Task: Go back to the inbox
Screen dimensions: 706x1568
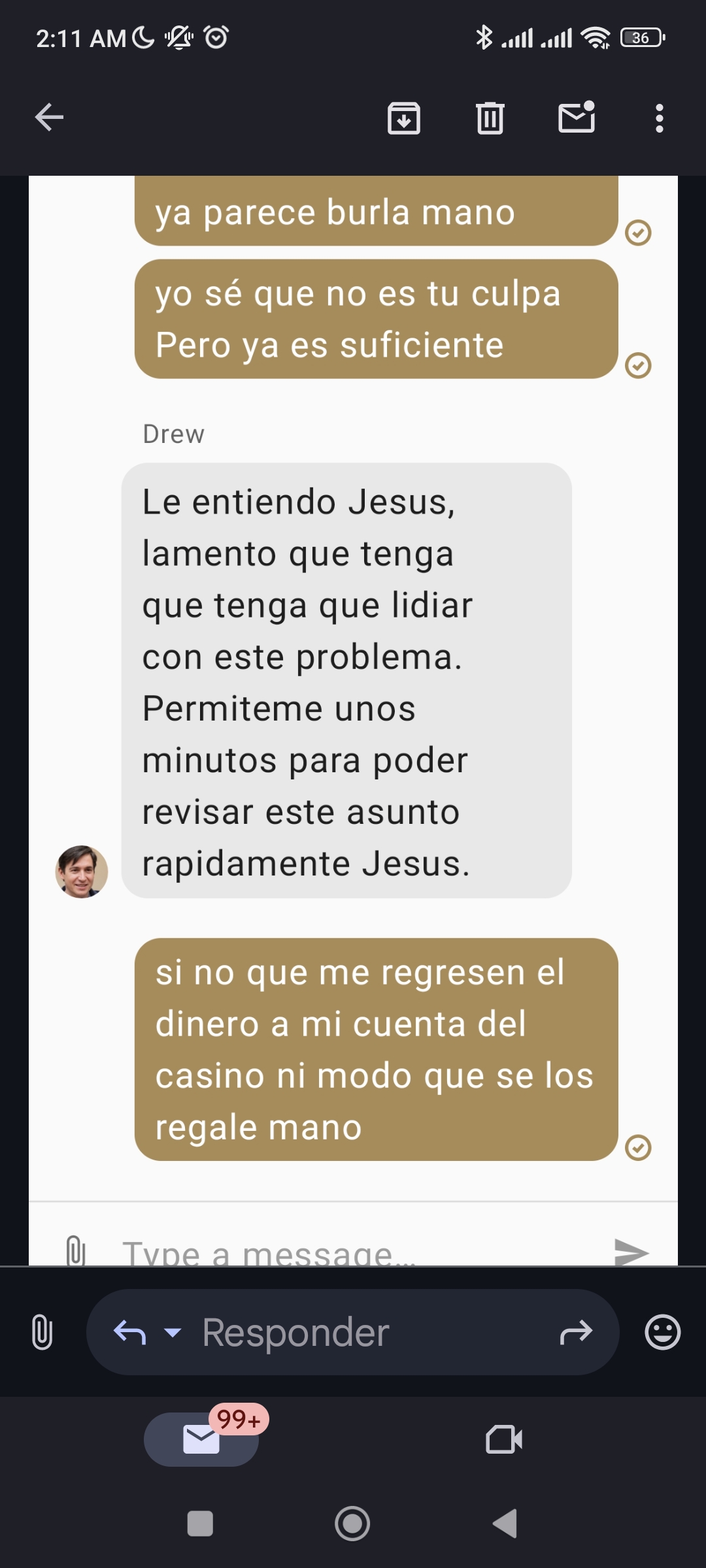Action: tap(49, 118)
